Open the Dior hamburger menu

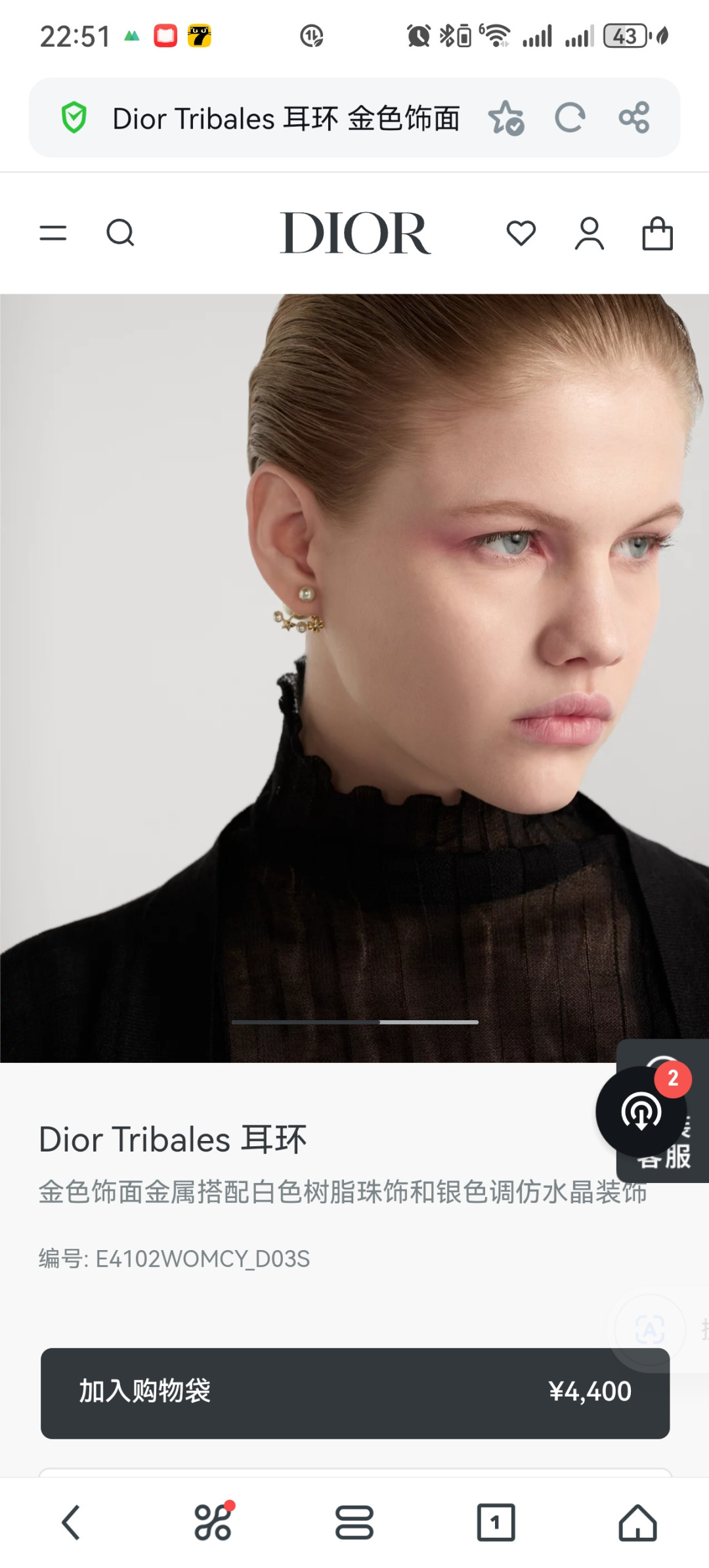point(53,233)
